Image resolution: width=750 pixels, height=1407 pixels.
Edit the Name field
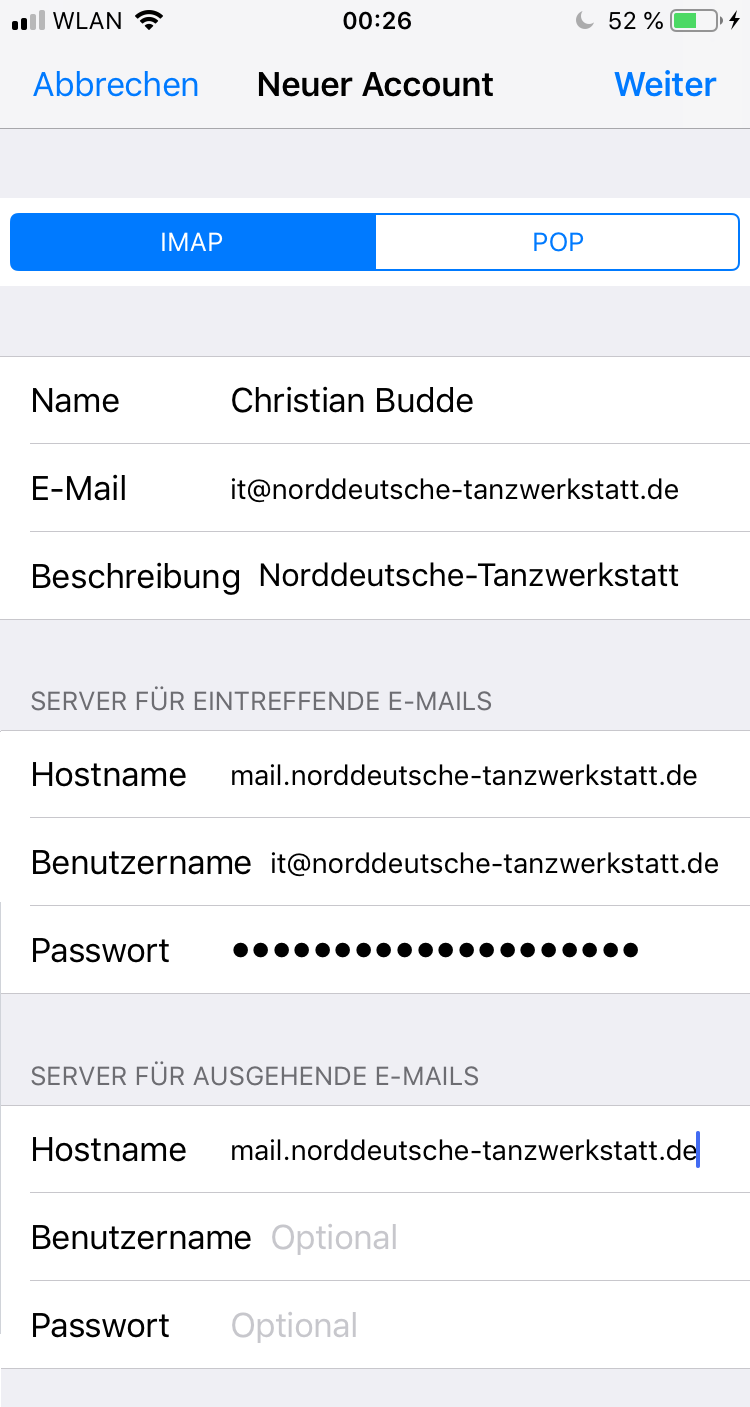375,400
